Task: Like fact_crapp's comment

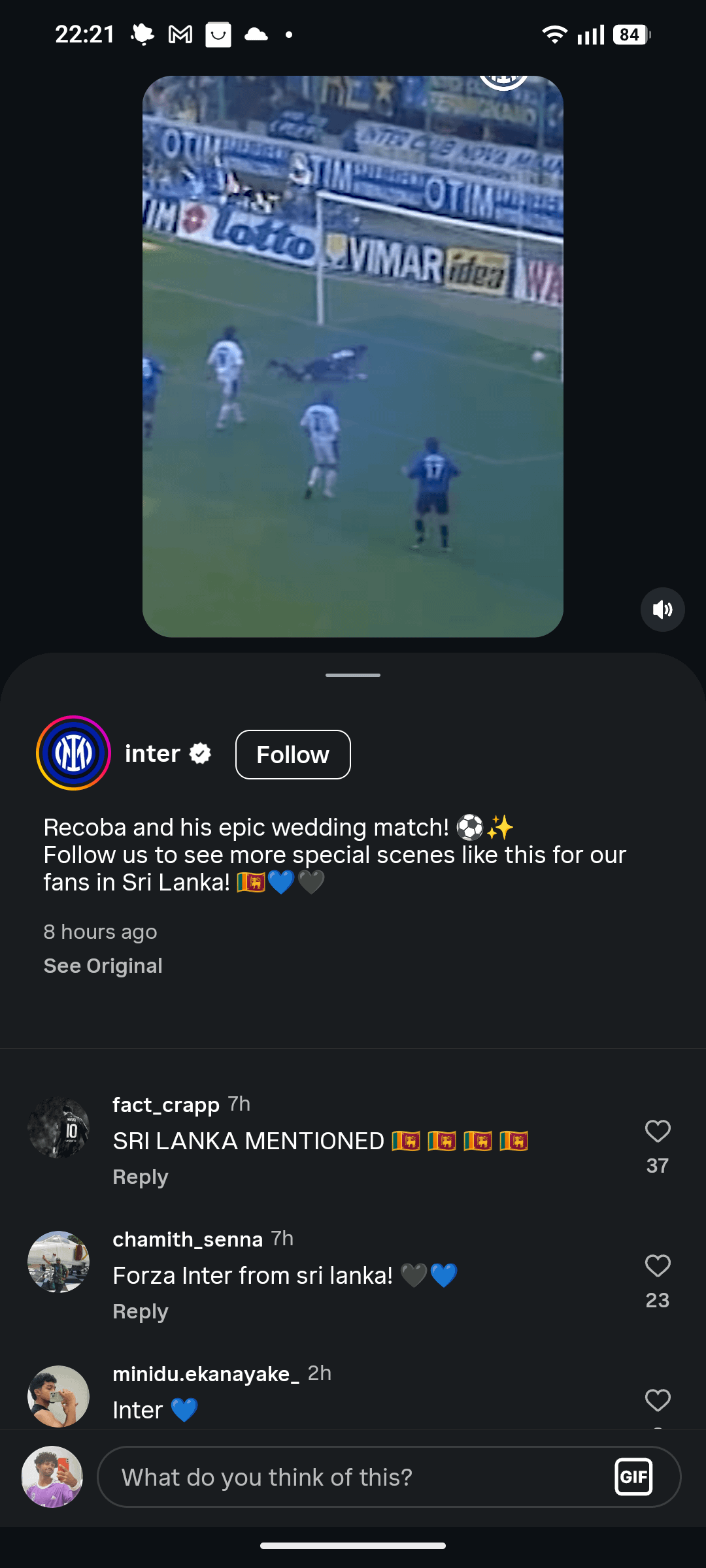Action: (658, 1132)
